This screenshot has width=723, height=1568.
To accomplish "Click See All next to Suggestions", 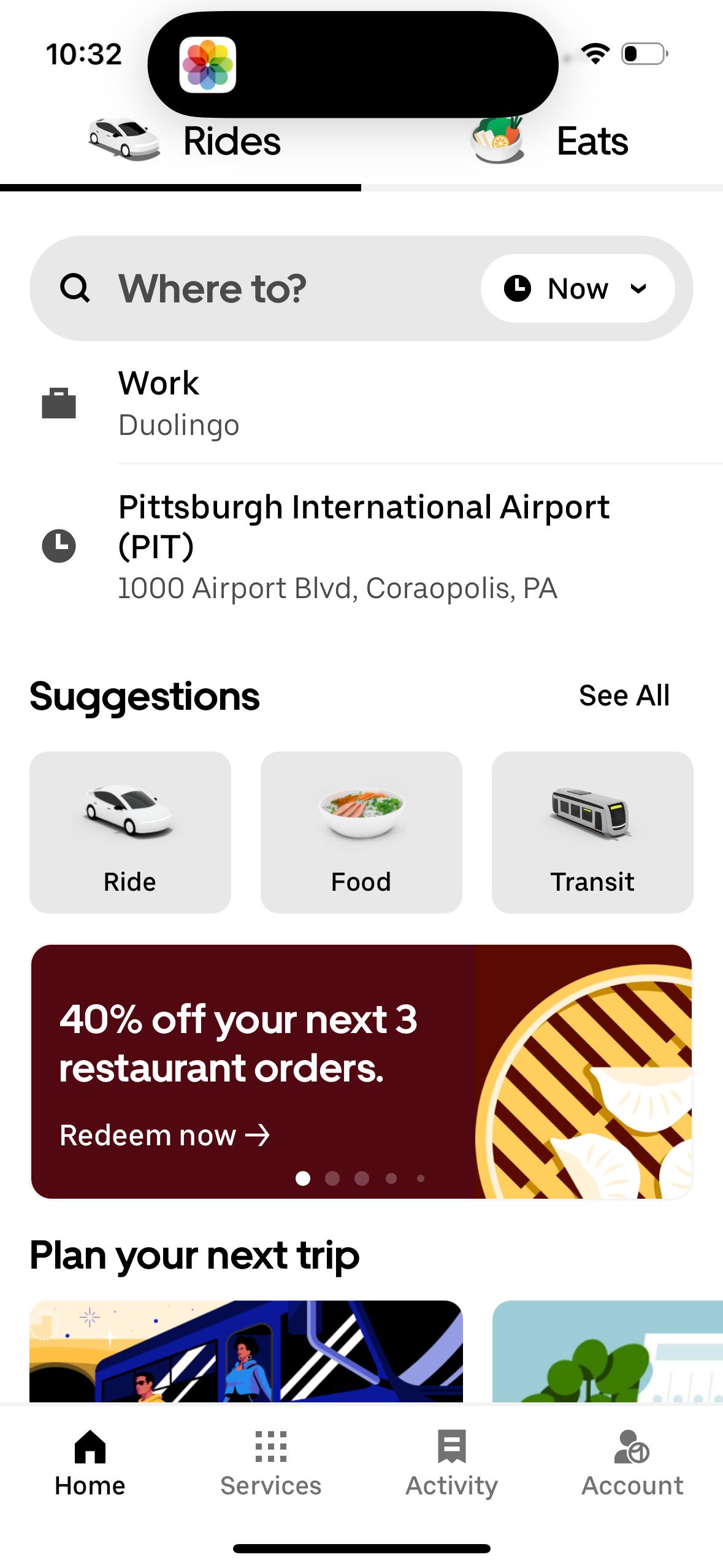I will tap(624, 695).
